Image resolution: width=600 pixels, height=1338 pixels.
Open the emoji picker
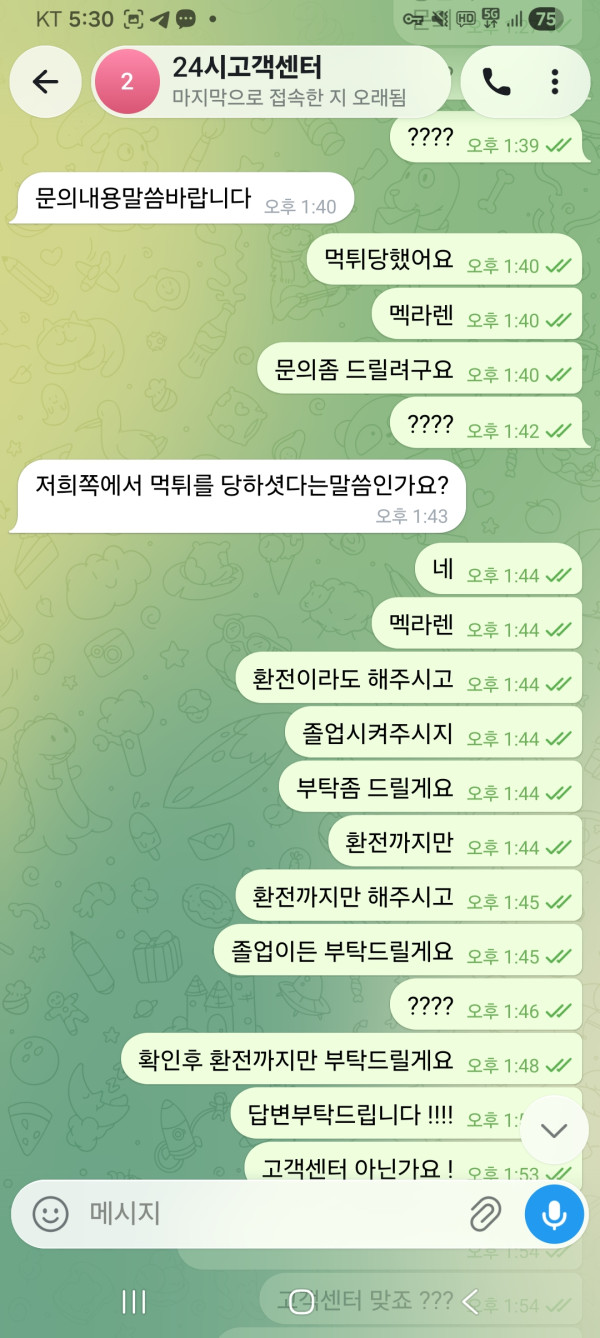50,1214
